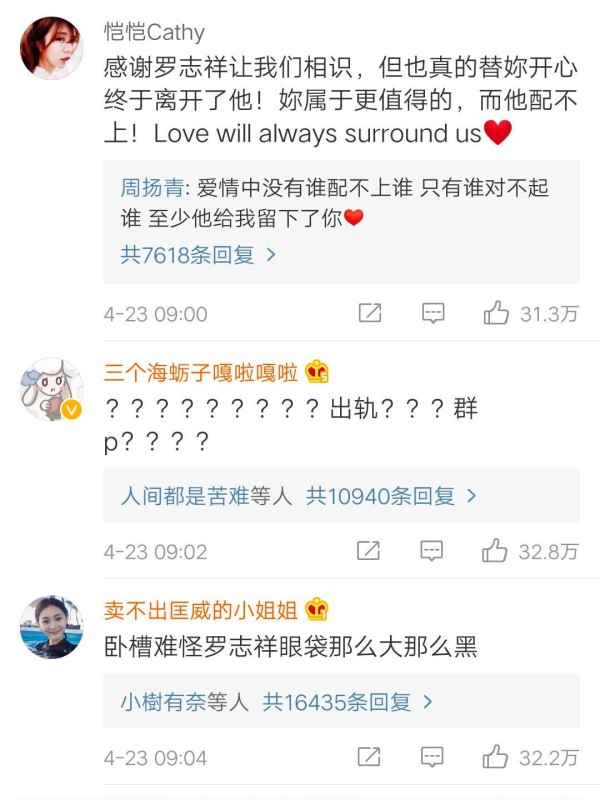This screenshot has width=600, height=800.
Task: Open username 三个海蛎子嘎啦嘎啦
Action: tap(202, 373)
